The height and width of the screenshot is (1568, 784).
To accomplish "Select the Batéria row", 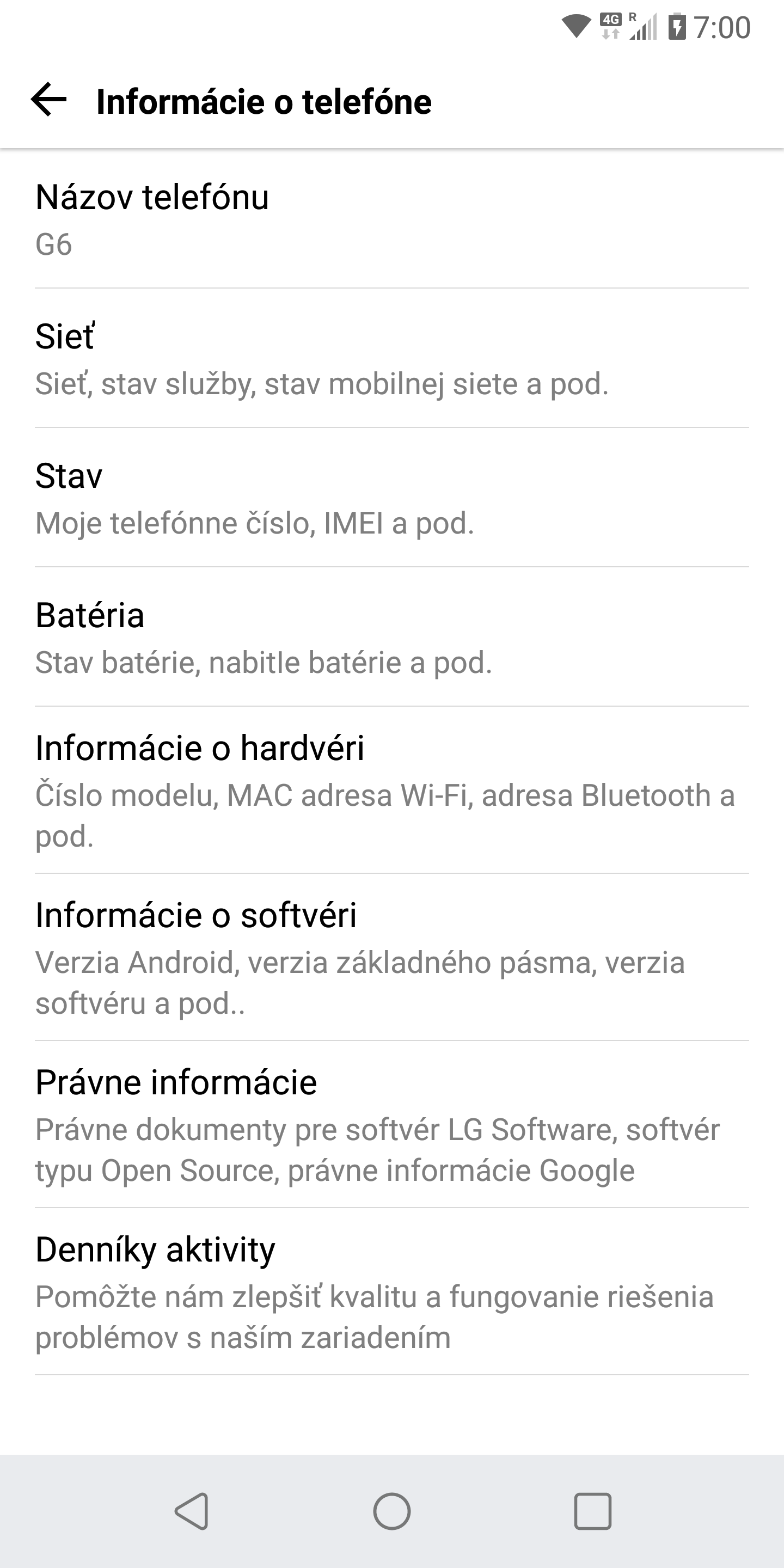I will pyautogui.click(x=392, y=636).
